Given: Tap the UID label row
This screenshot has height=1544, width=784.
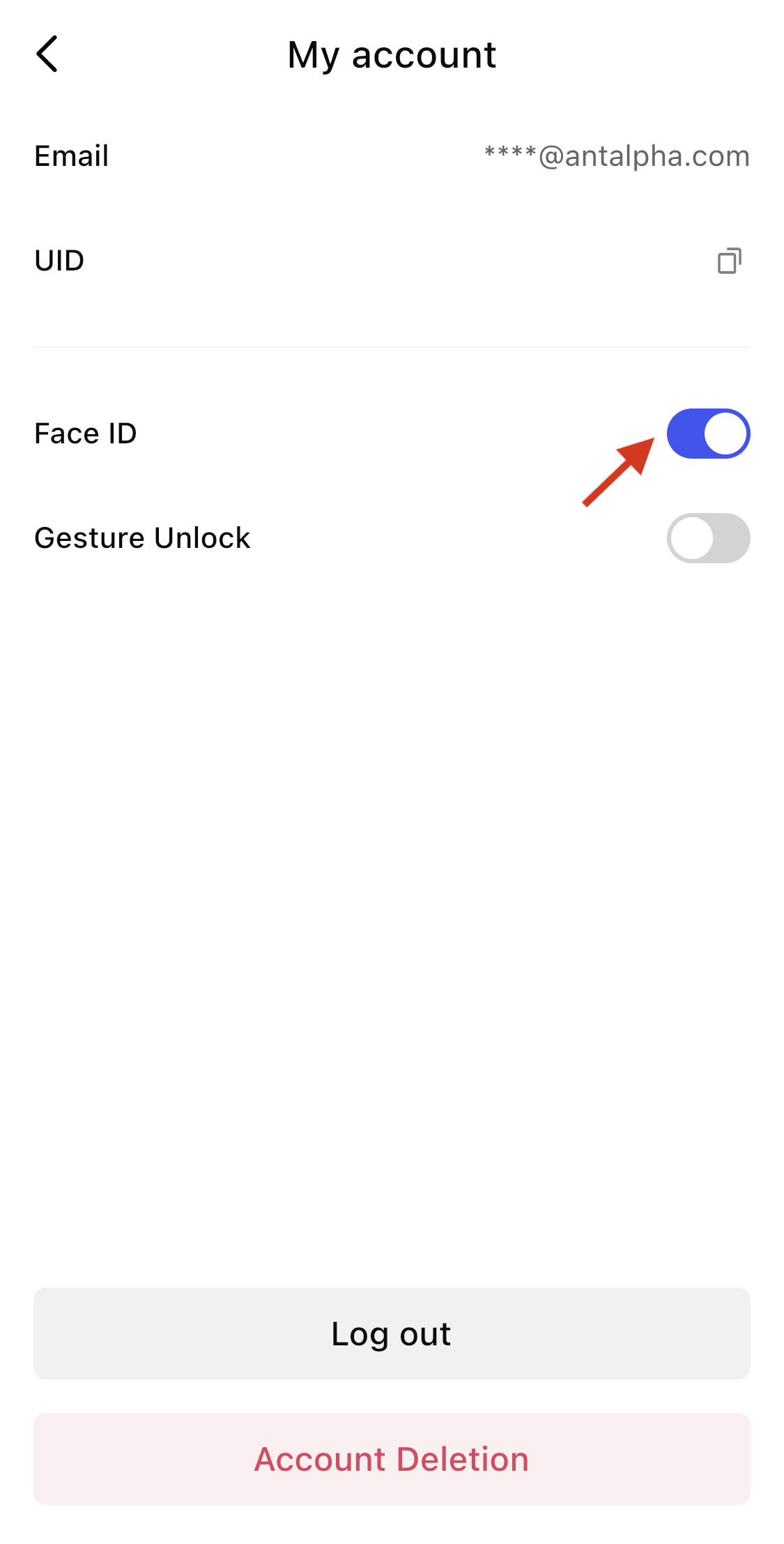Looking at the screenshot, I should click(x=59, y=260).
